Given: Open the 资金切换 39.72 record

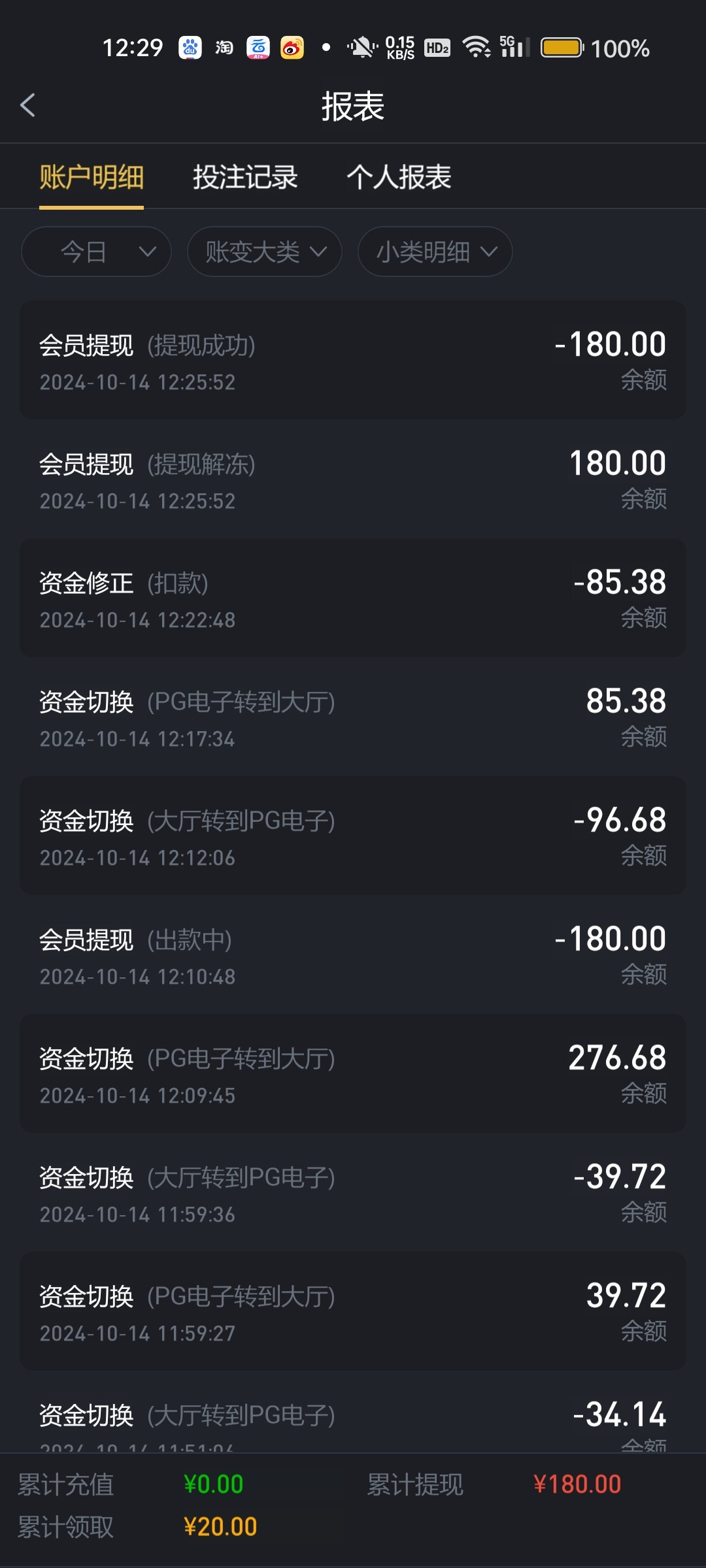Looking at the screenshot, I should tap(353, 1311).
